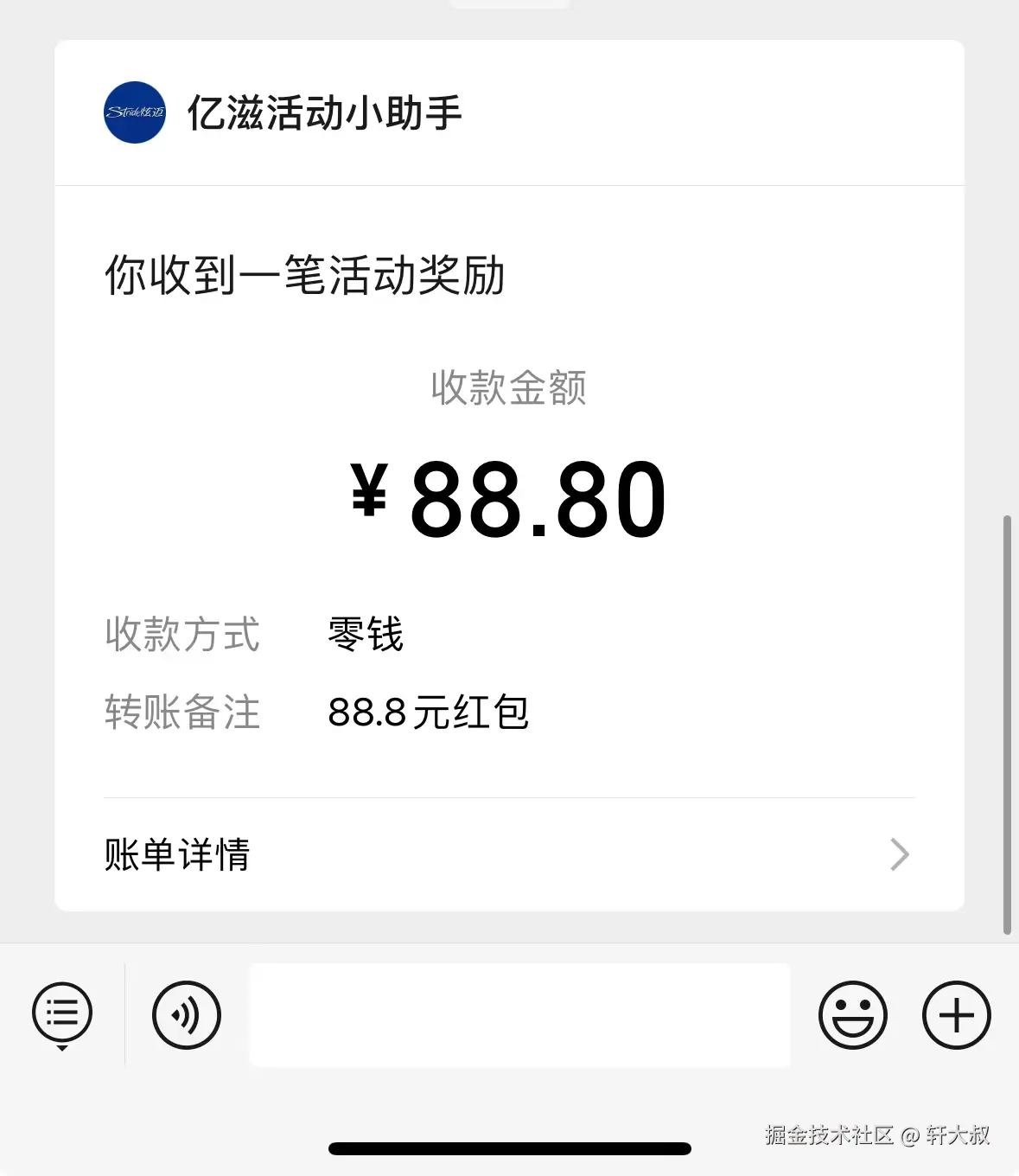
Task: Toggle to voice message mode
Action: [186, 1015]
